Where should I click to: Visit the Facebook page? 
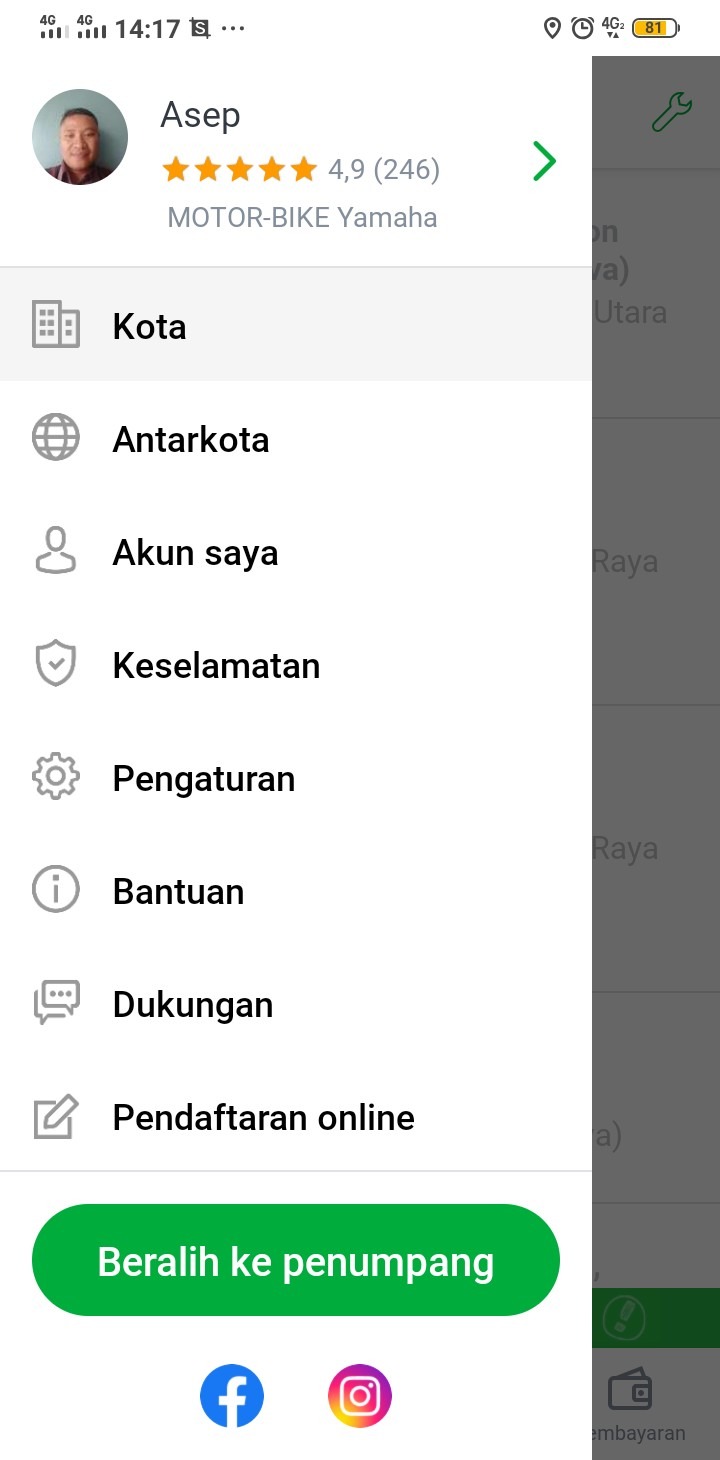[x=232, y=1396]
